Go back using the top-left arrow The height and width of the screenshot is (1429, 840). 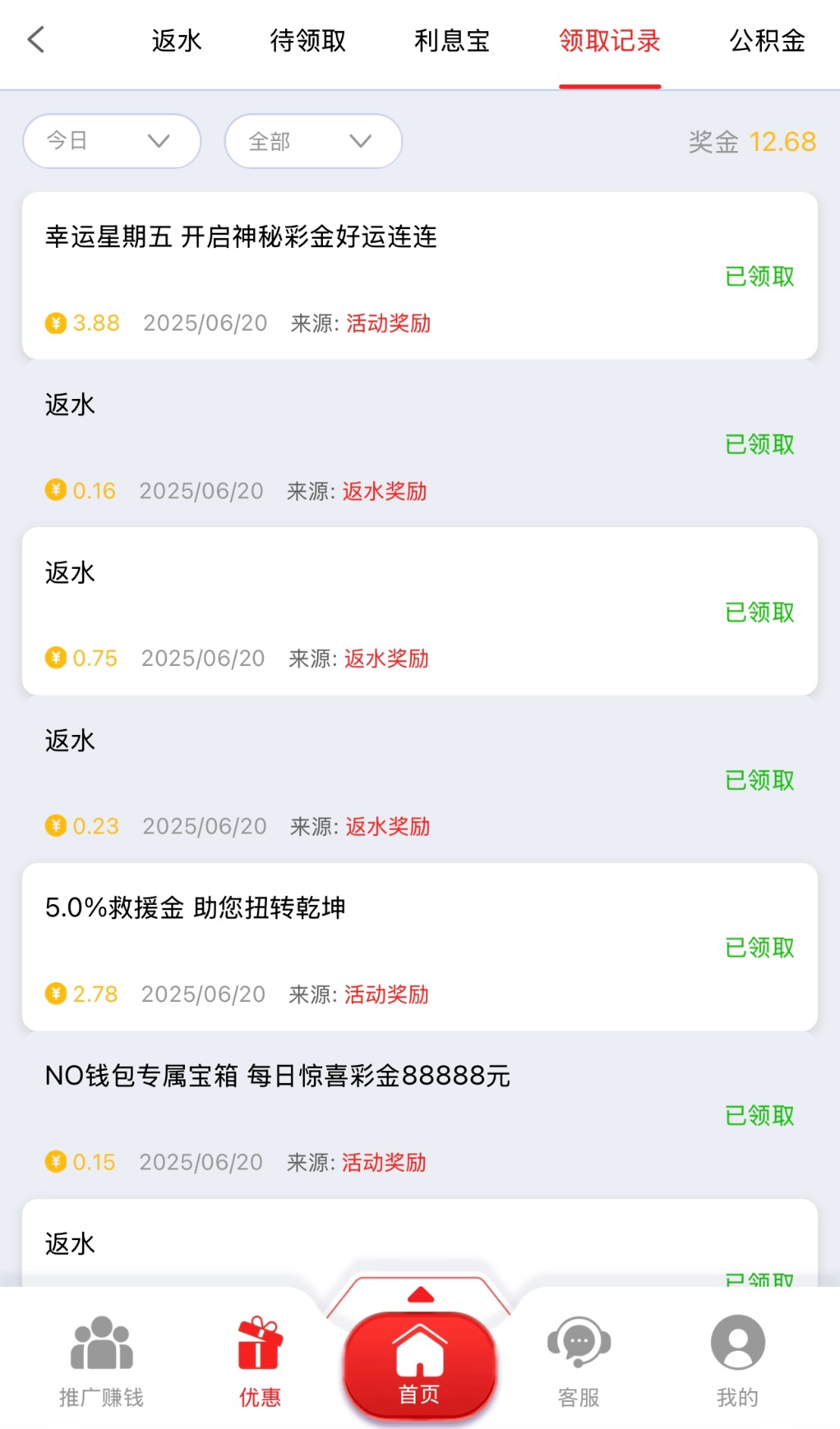tap(36, 40)
